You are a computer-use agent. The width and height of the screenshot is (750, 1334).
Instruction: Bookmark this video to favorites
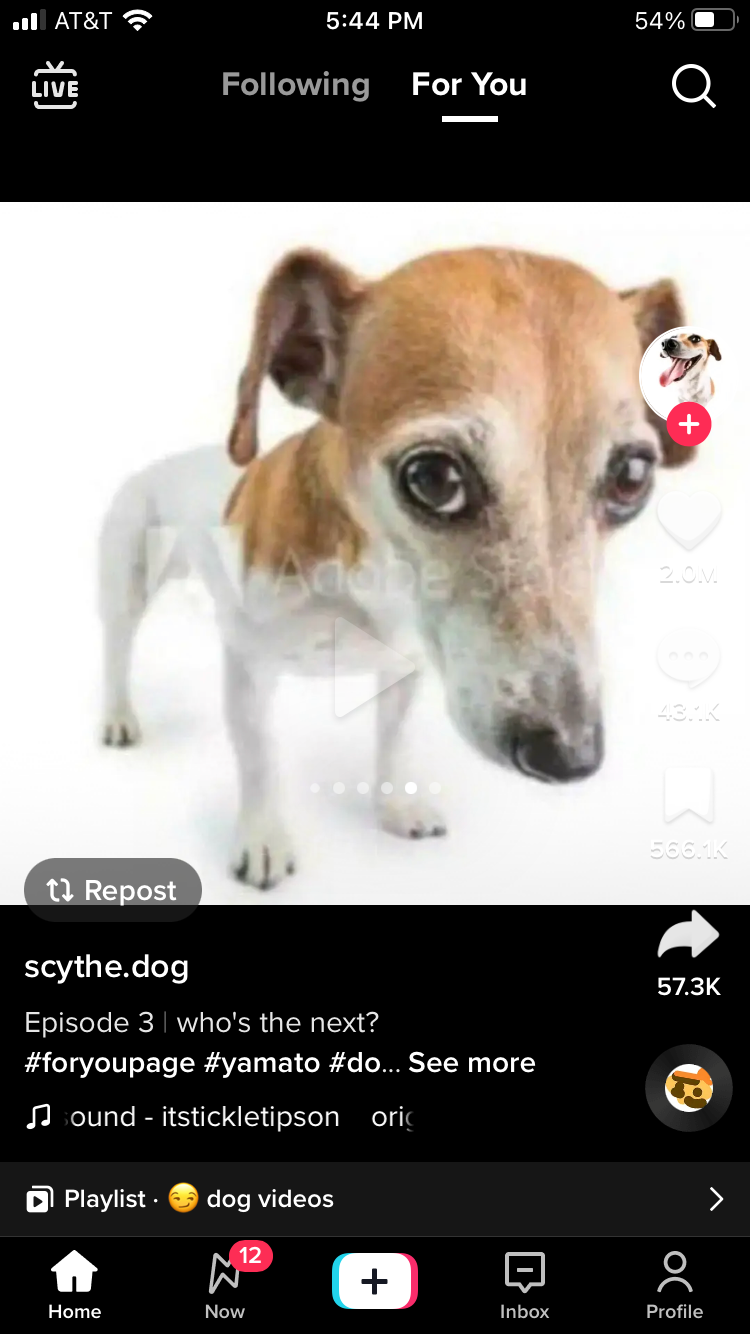click(x=689, y=796)
